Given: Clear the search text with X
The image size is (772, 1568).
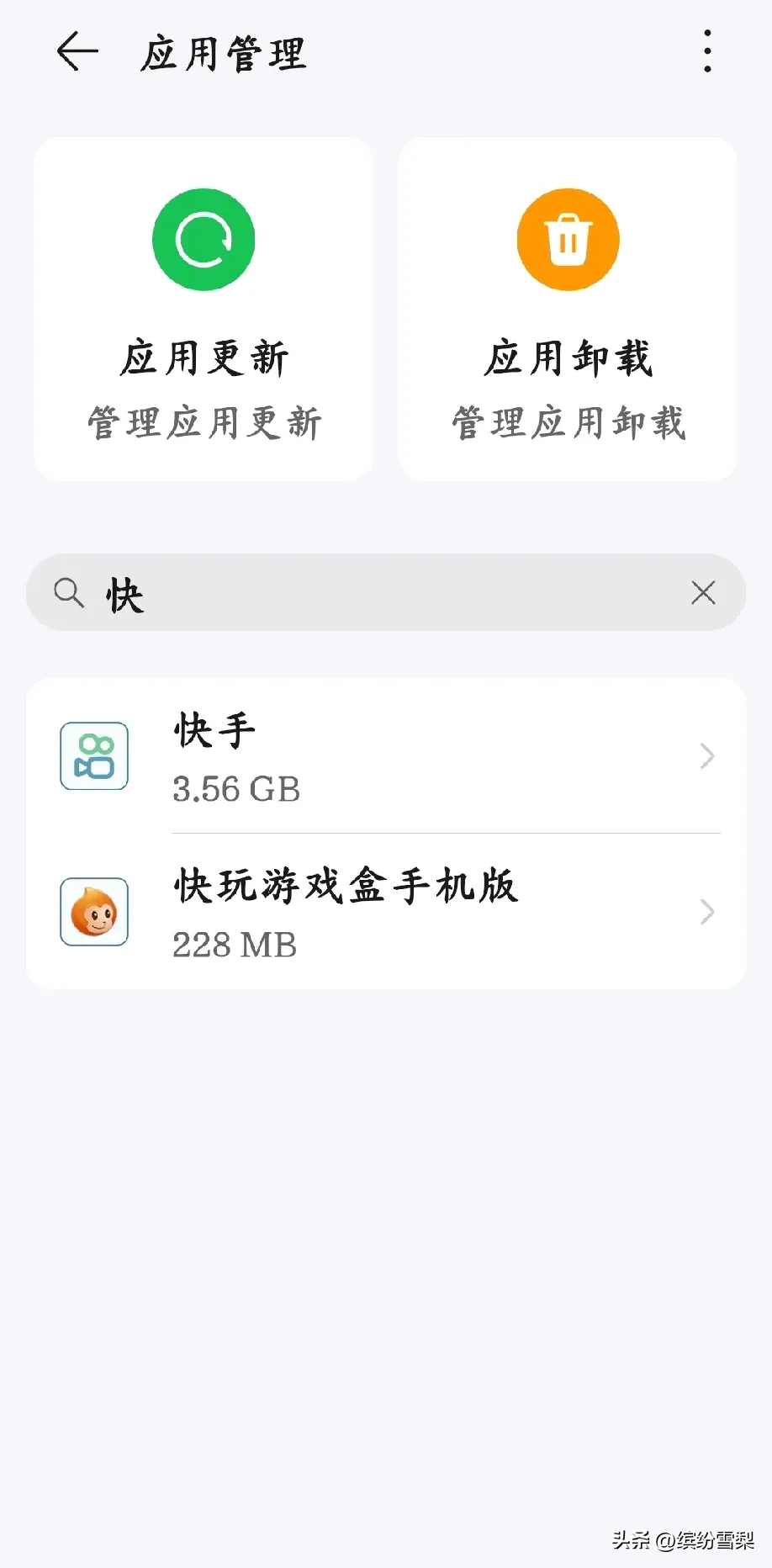Looking at the screenshot, I should click(x=703, y=592).
